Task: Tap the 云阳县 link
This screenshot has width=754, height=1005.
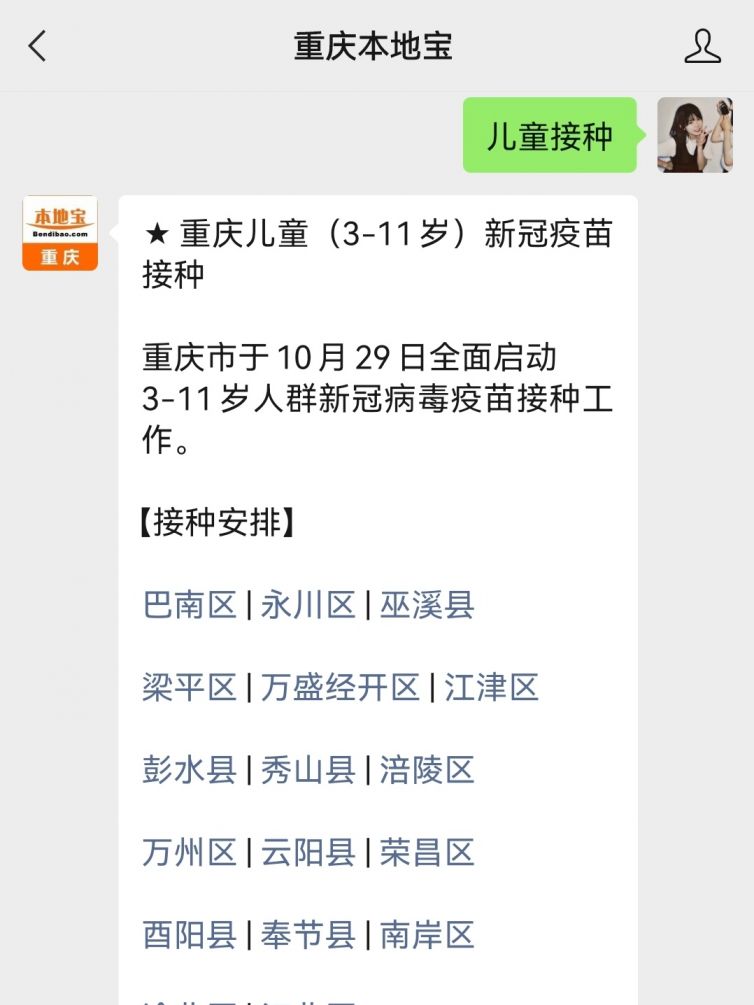Action: point(308,853)
